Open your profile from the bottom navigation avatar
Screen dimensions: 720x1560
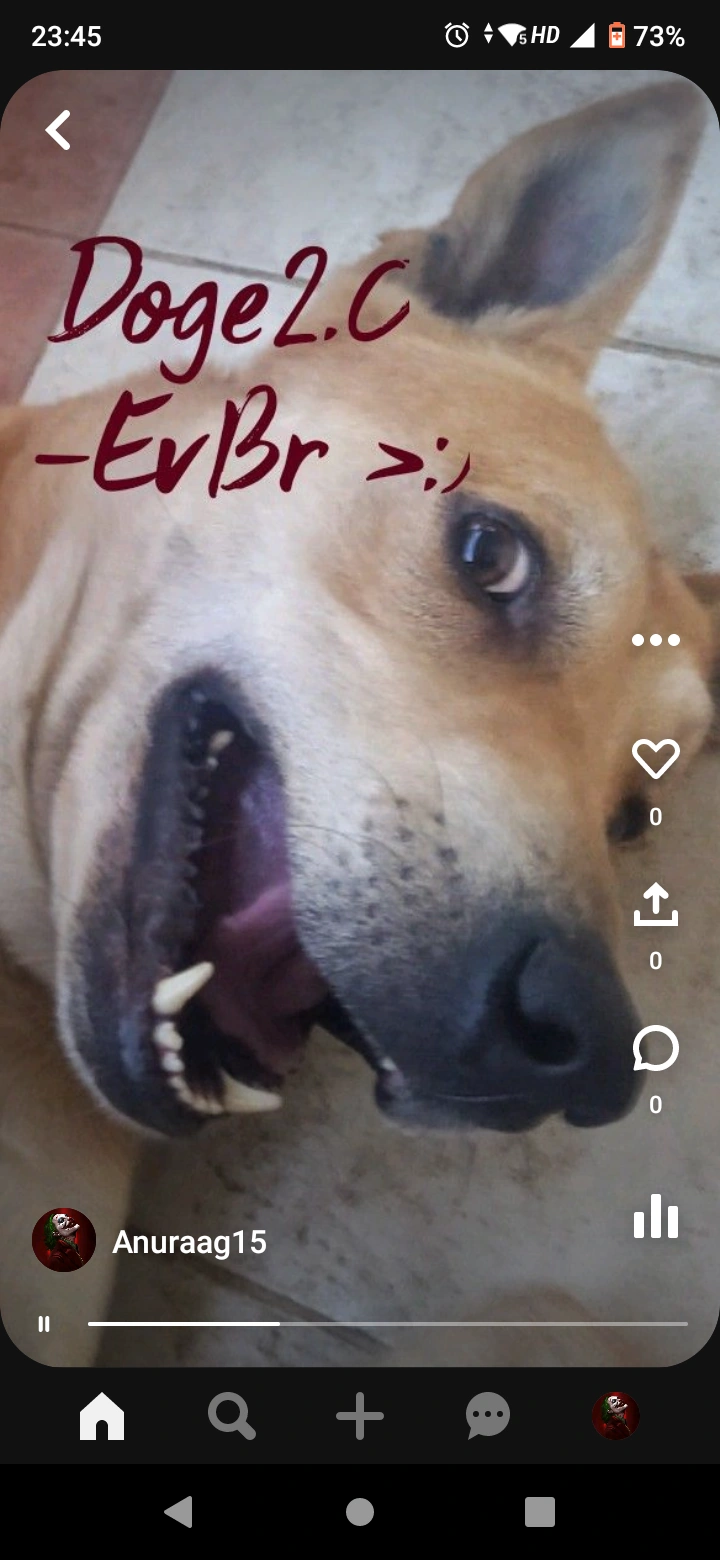click(617, 1415)
